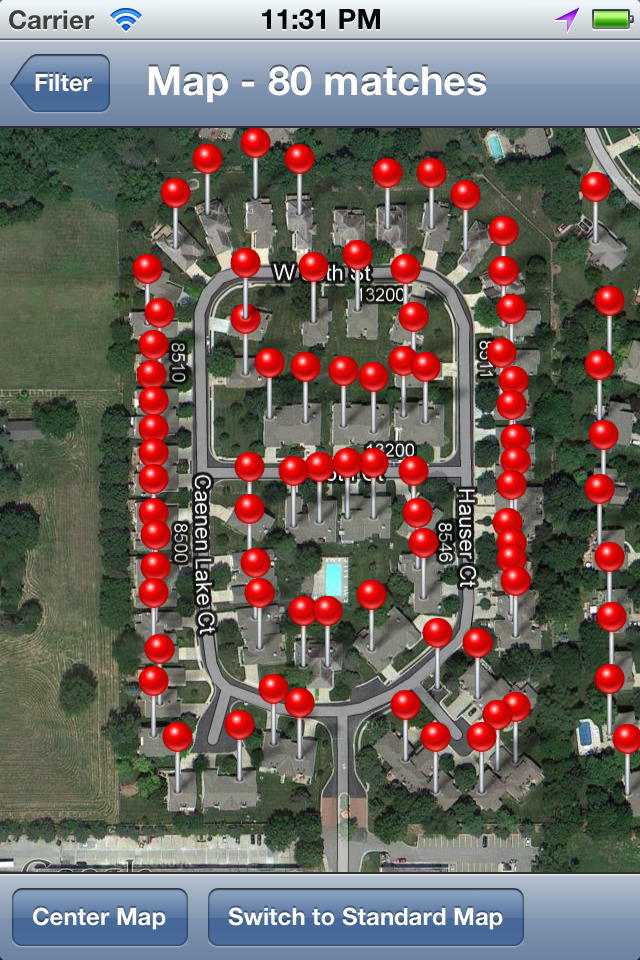The height and width of the screenshot is (960, 640).
Task: Switch to Standard Map view
Action: (x=365, y=917)
